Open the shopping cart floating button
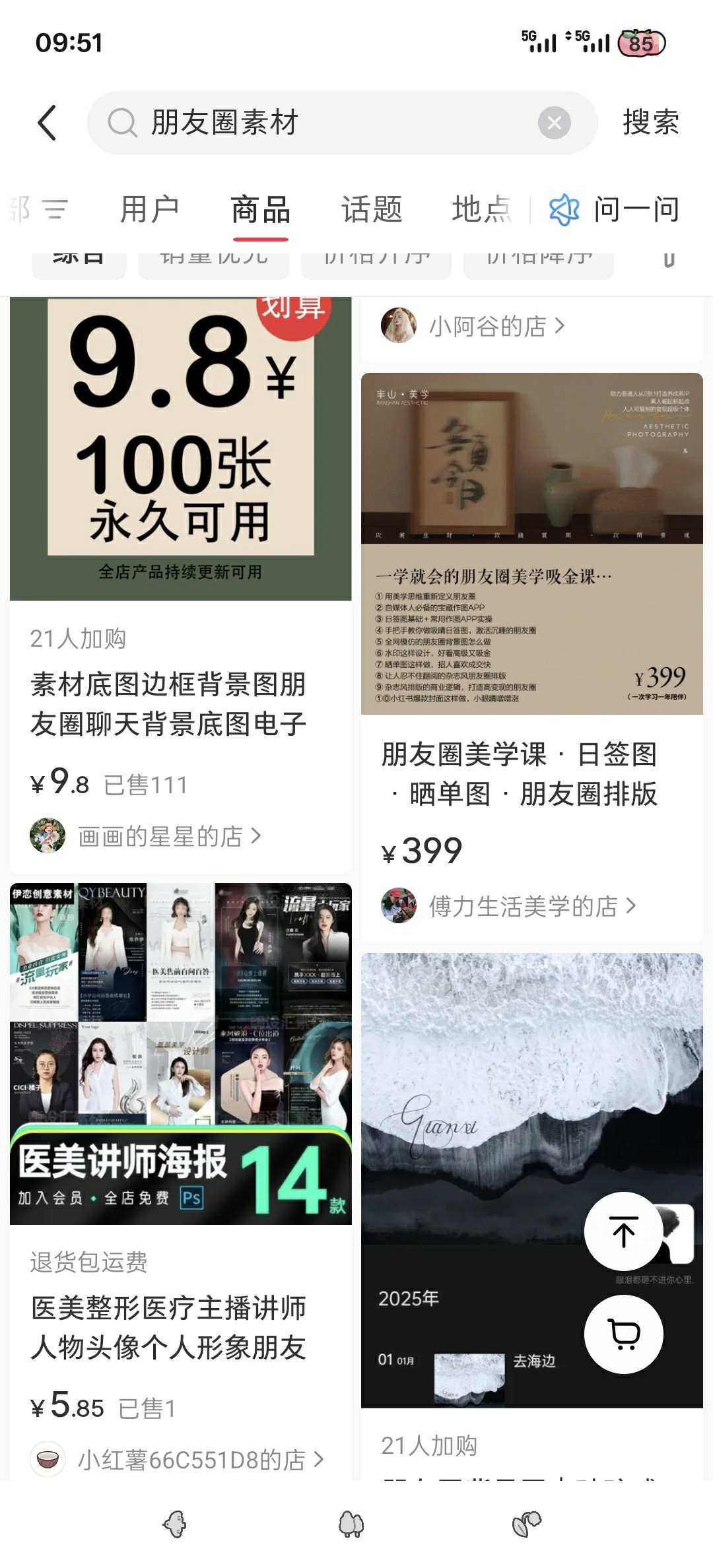 coord(623,1334)
